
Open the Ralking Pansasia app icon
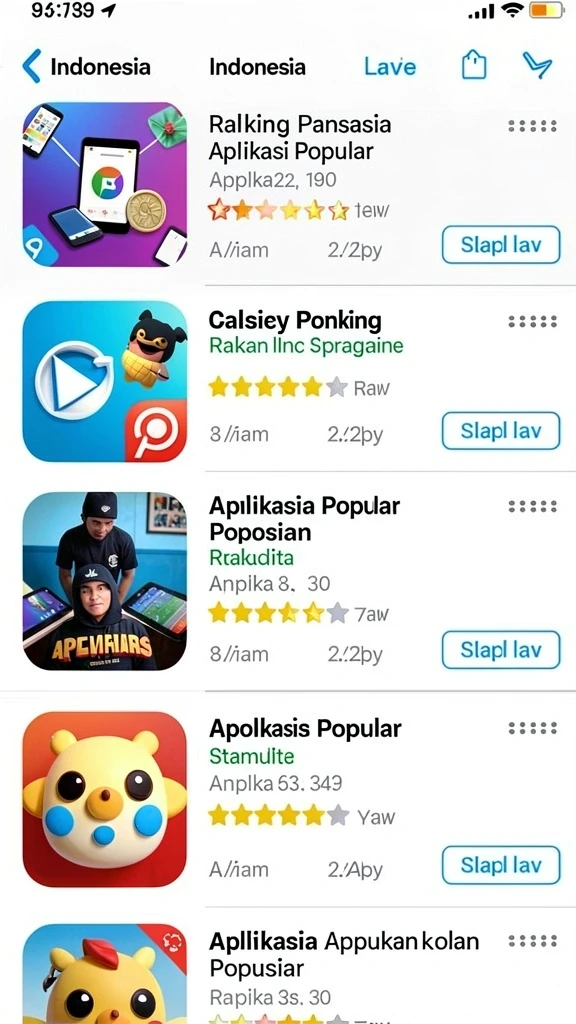coord(104,184)
